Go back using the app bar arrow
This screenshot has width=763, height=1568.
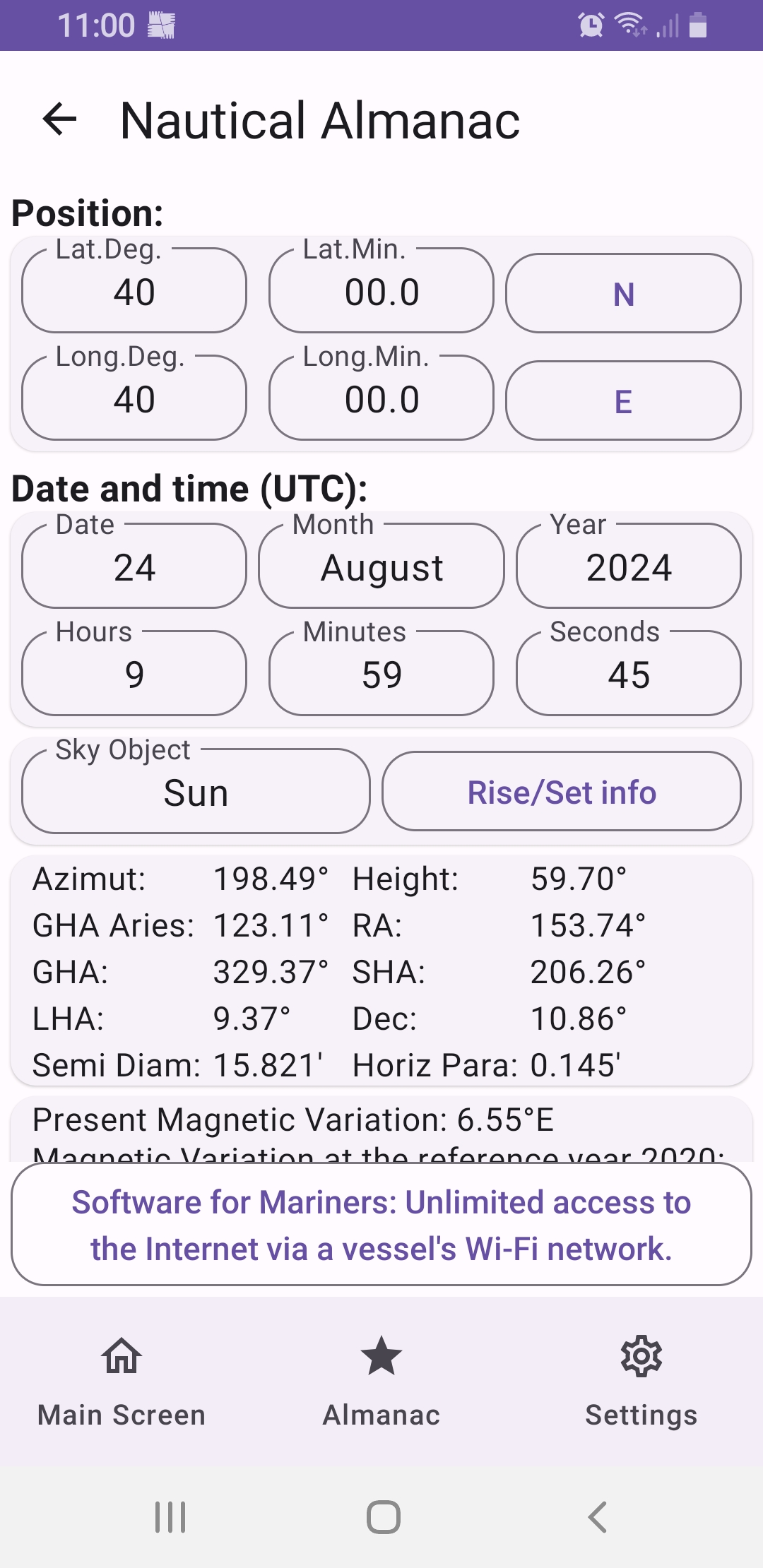60,119
